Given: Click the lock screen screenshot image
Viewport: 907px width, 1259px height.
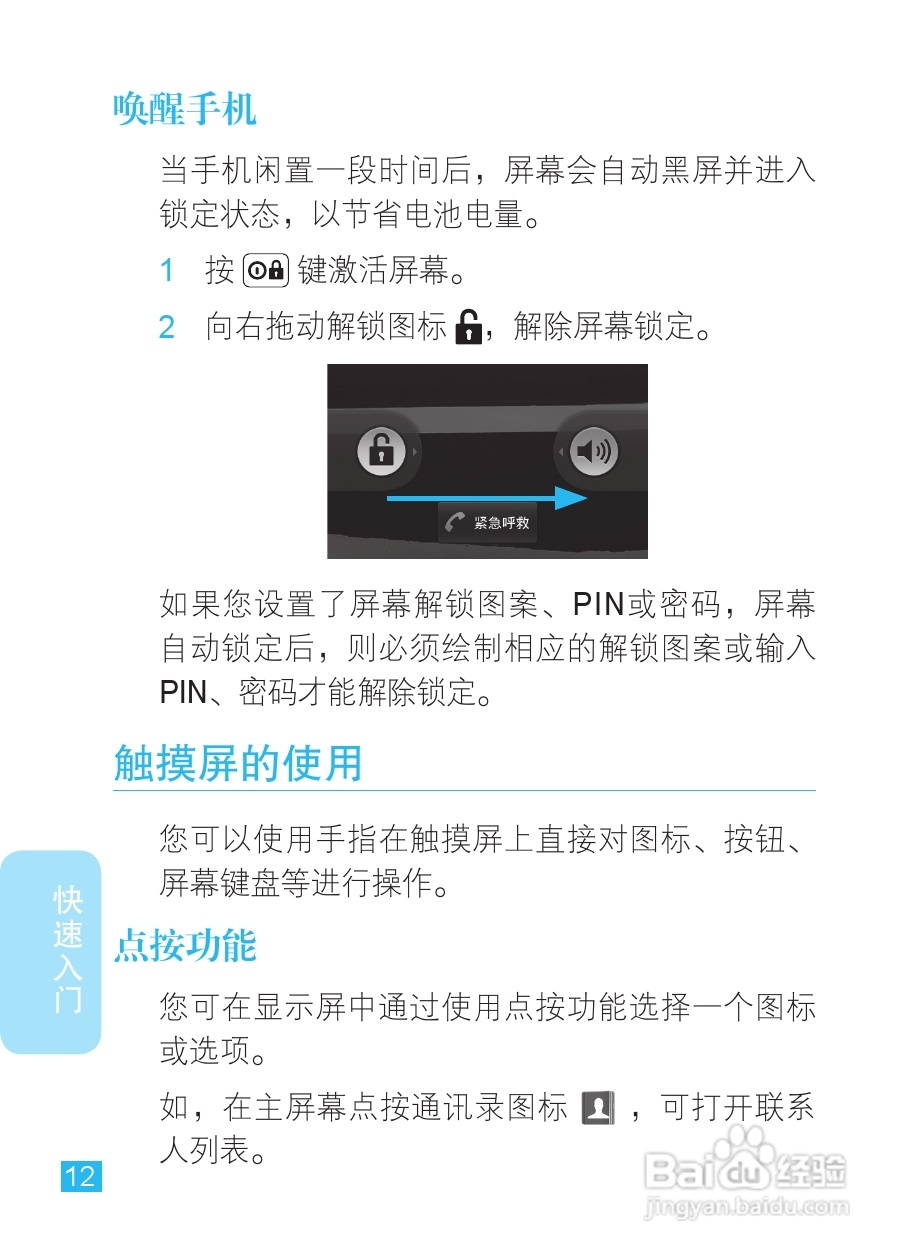Looking at the screenshot, I should click(487, 462).
